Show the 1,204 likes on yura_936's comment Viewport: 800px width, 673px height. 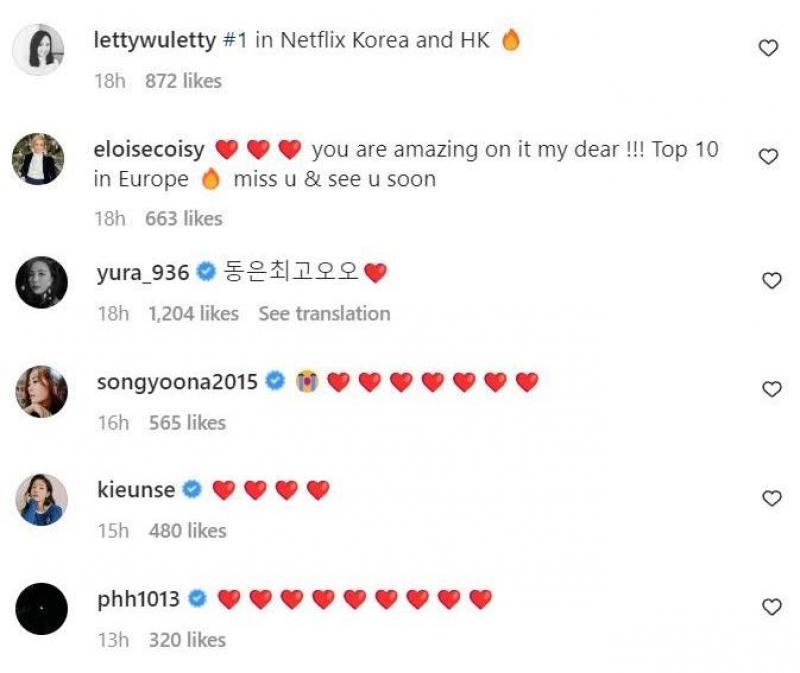[x=193, y=314]
